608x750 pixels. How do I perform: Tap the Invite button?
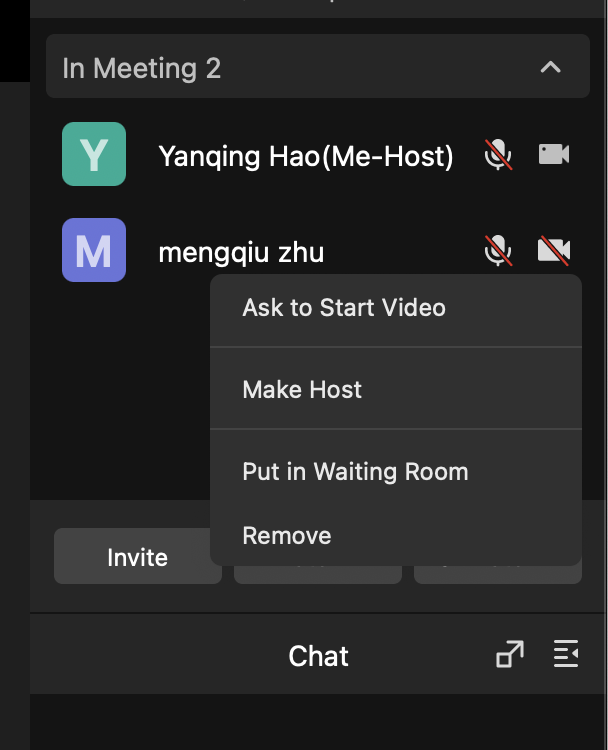tap(137, 557)
